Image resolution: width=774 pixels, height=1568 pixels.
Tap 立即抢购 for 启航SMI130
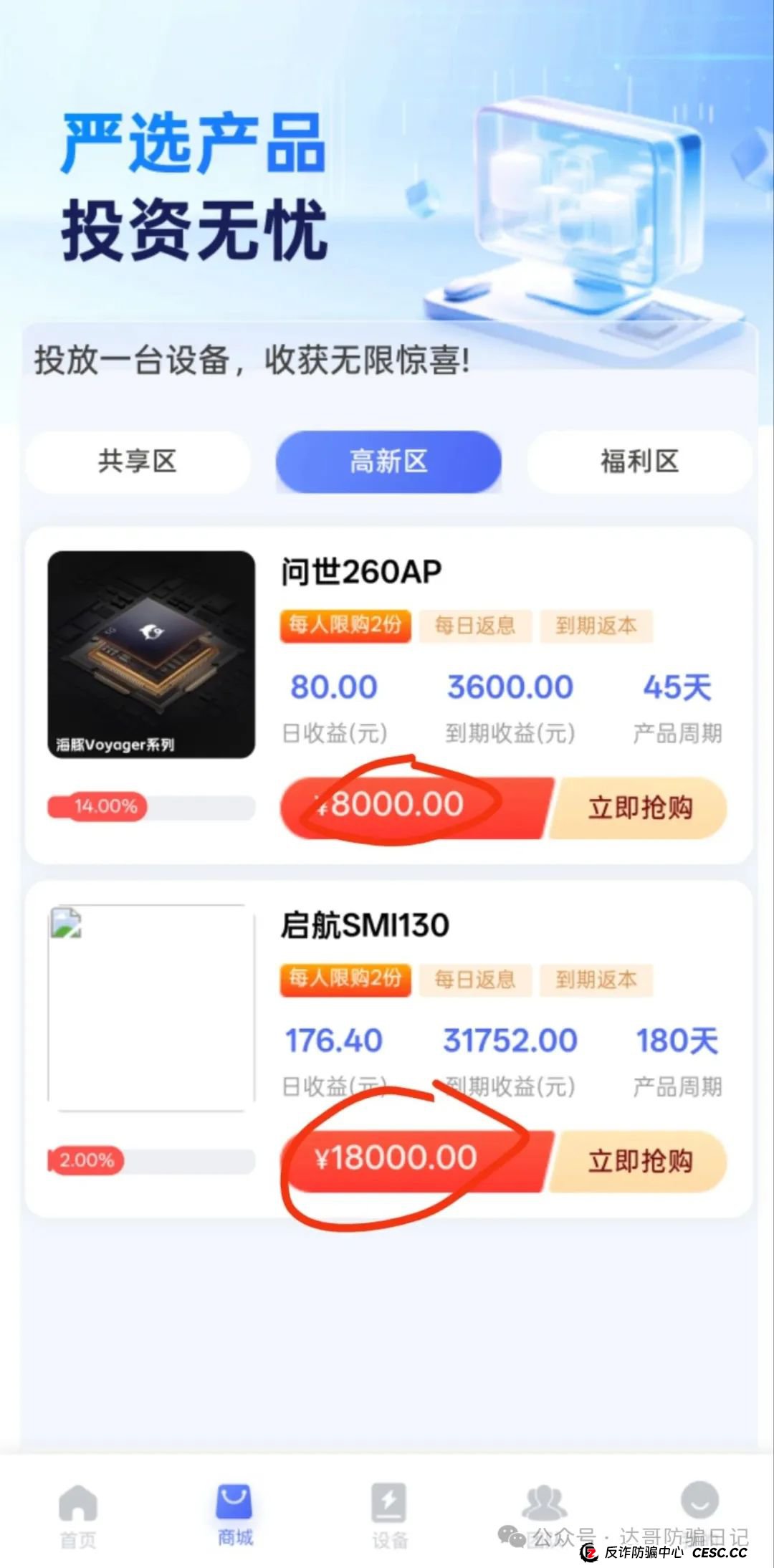tap(638, 1161)
